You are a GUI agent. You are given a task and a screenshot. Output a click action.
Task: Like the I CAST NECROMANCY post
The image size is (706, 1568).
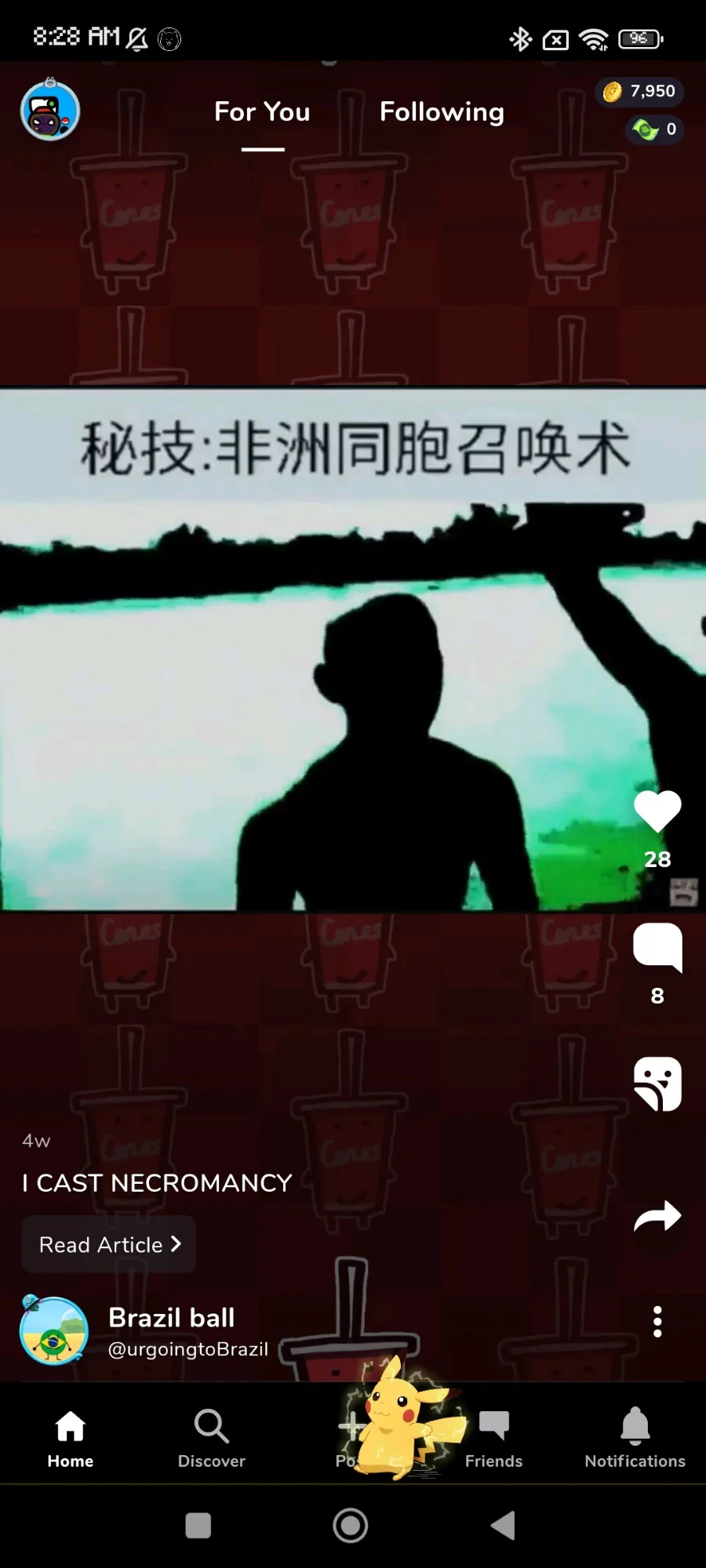pyautogui.click(x=657, y=811)
